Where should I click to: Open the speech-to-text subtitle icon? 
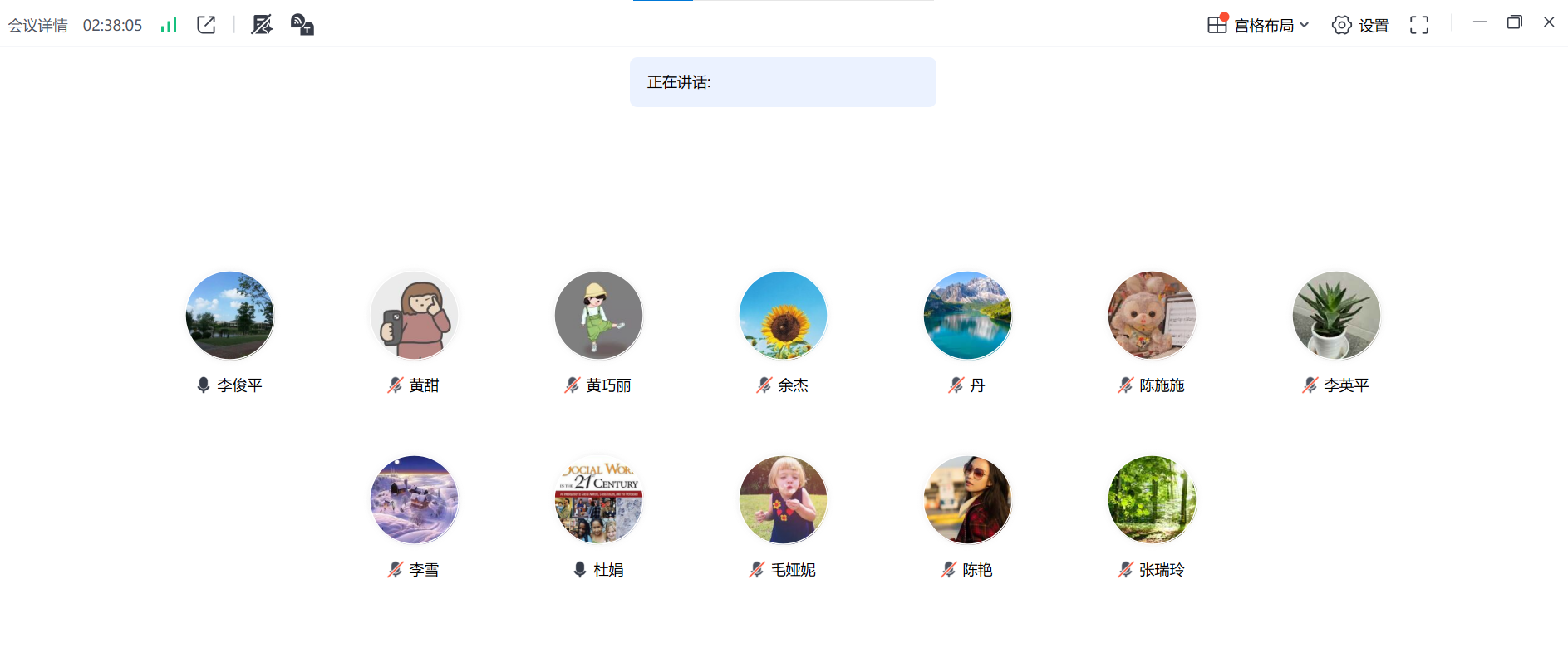click(x=302, y=25)
